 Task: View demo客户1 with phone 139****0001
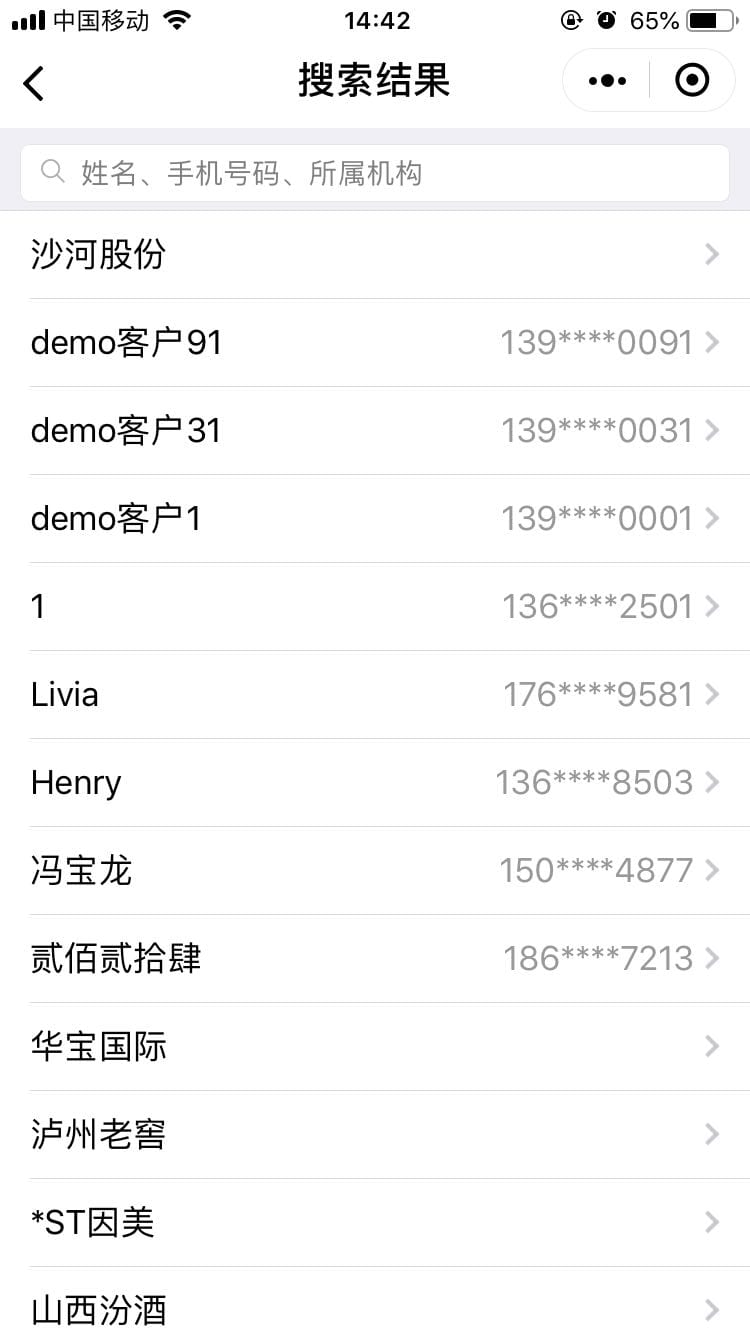click(x=375, y=519)
